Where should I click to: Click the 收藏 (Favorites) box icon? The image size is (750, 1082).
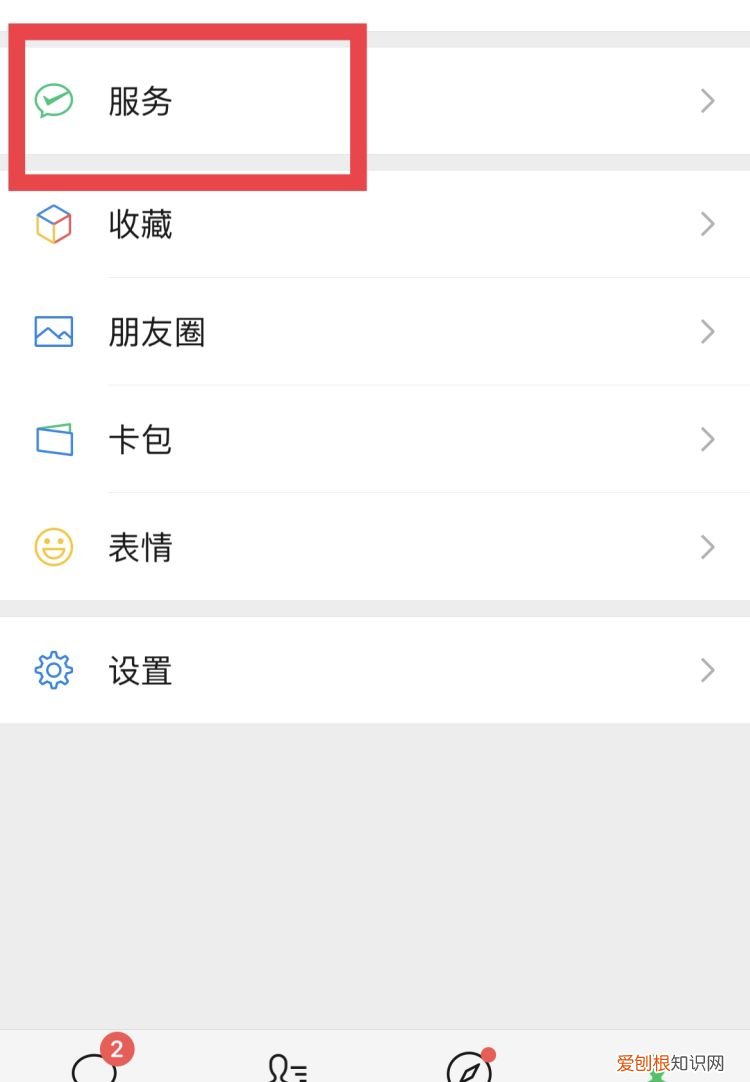[x=53, y=224]
